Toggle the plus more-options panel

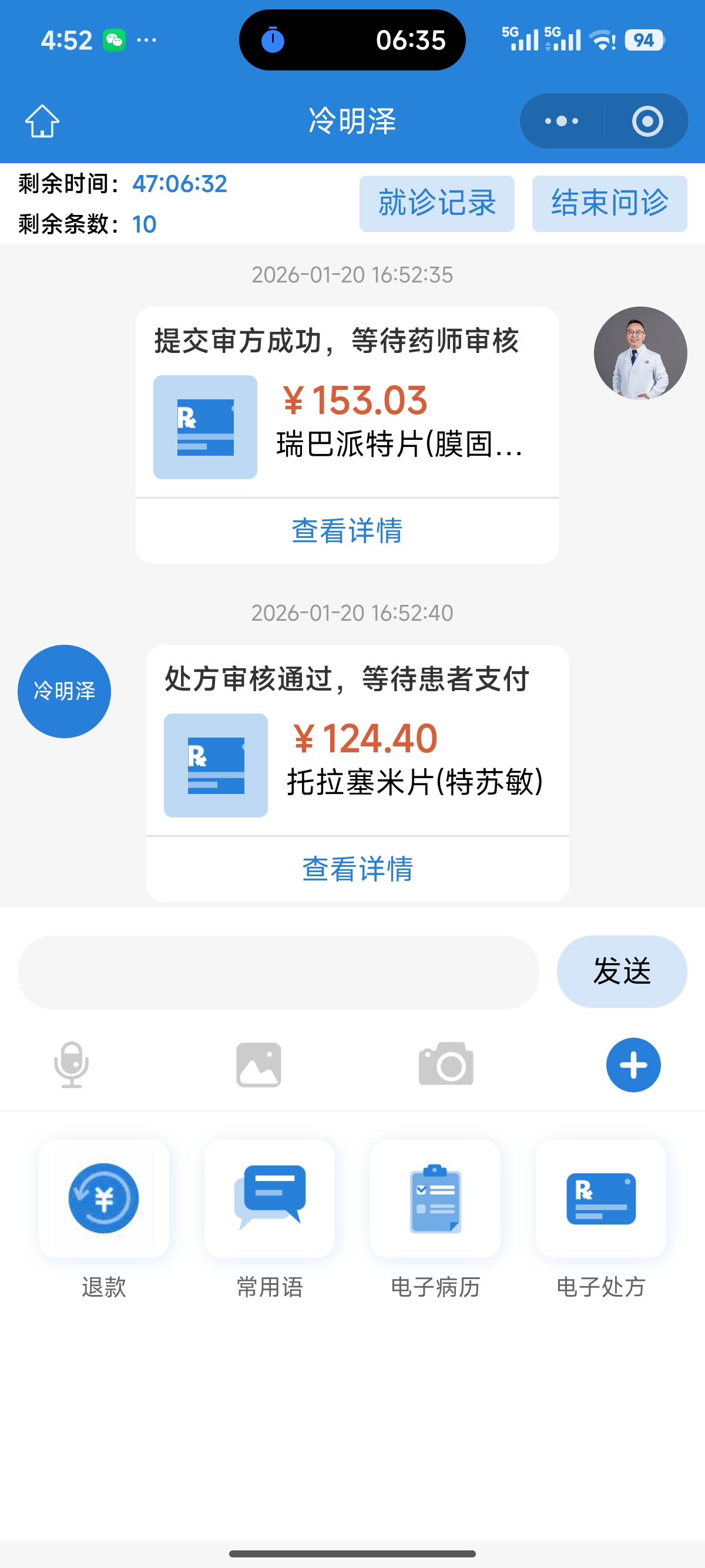tap(633, 1065)
